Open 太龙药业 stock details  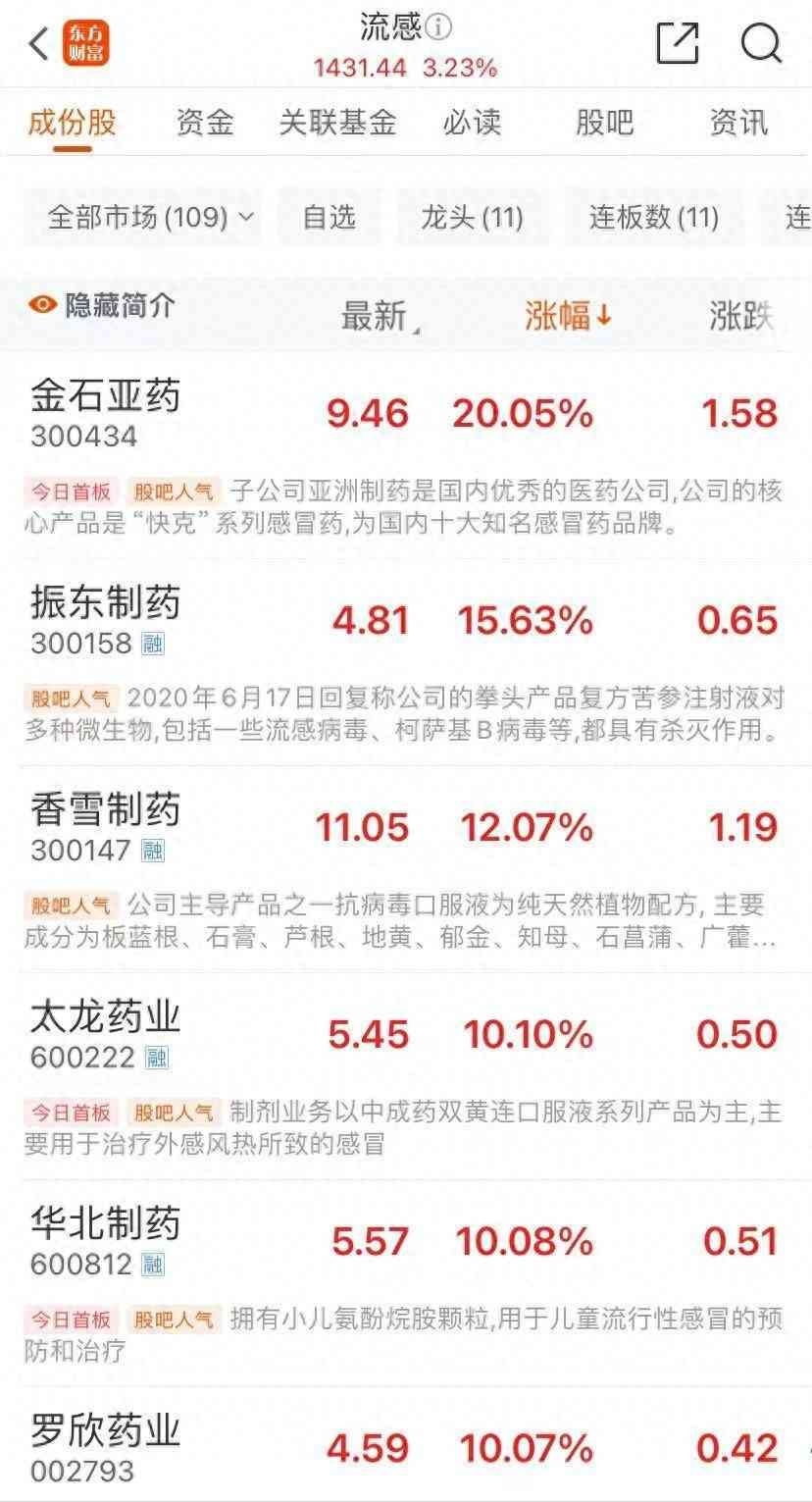click(x=105, y=1033)
